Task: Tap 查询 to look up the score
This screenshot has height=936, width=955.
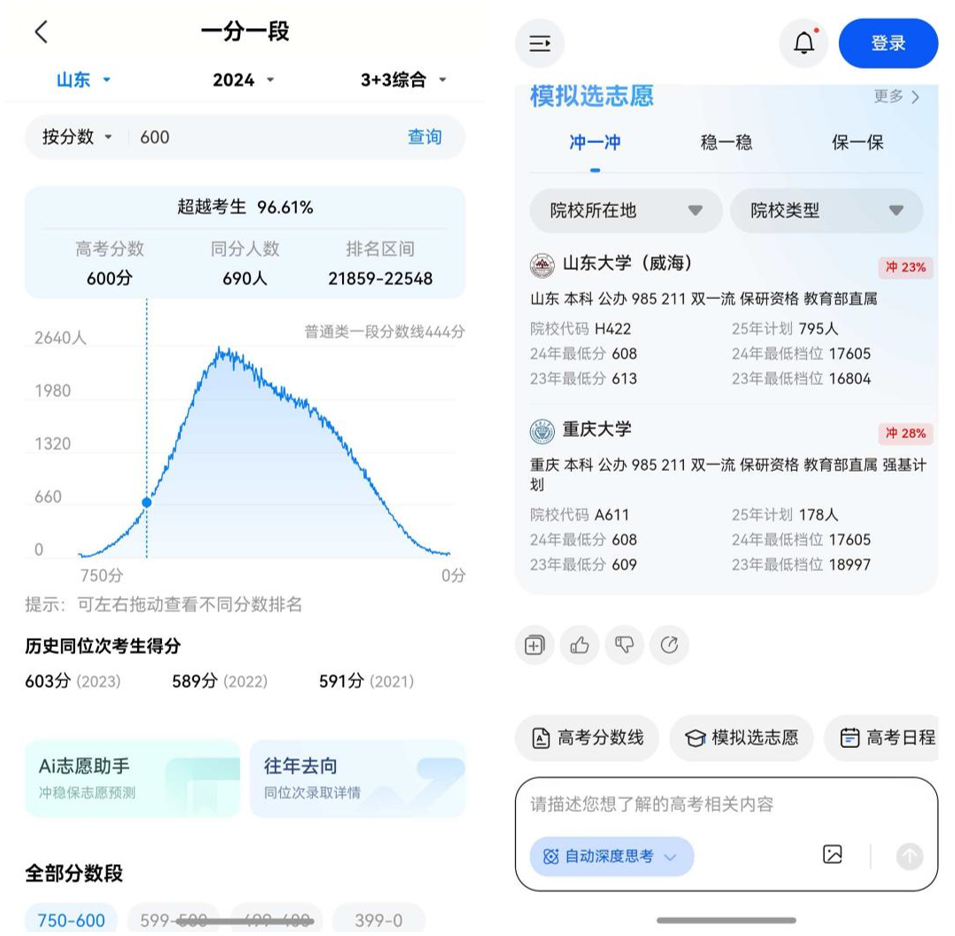Action: (x=424, y=137)
